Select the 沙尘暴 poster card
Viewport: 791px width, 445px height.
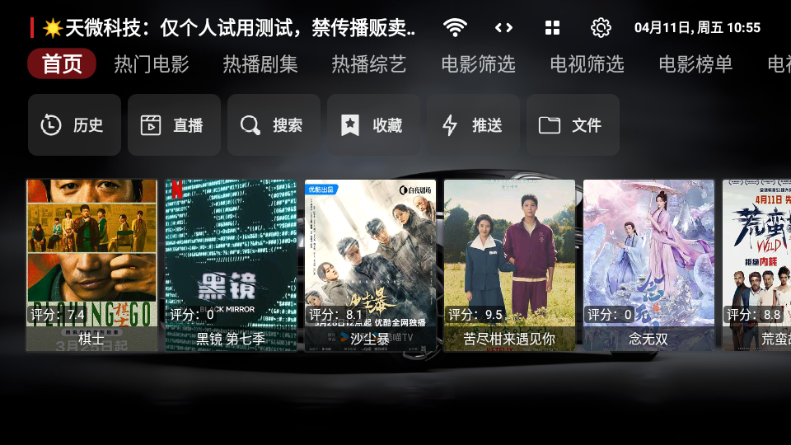(370, 264)
